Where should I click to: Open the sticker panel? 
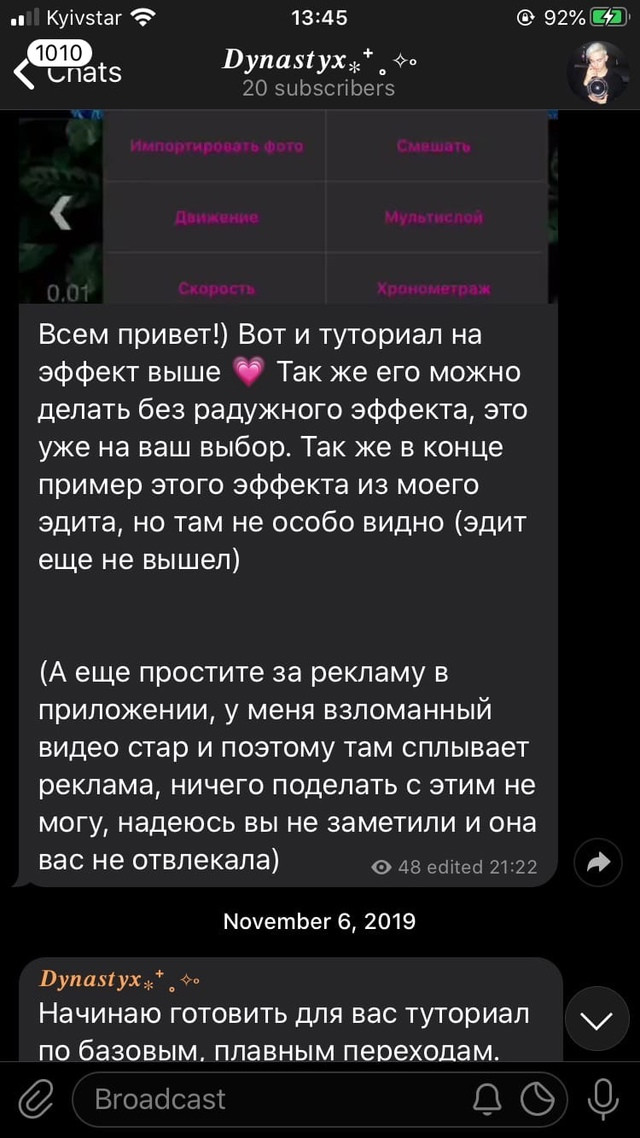point(538,1100)
